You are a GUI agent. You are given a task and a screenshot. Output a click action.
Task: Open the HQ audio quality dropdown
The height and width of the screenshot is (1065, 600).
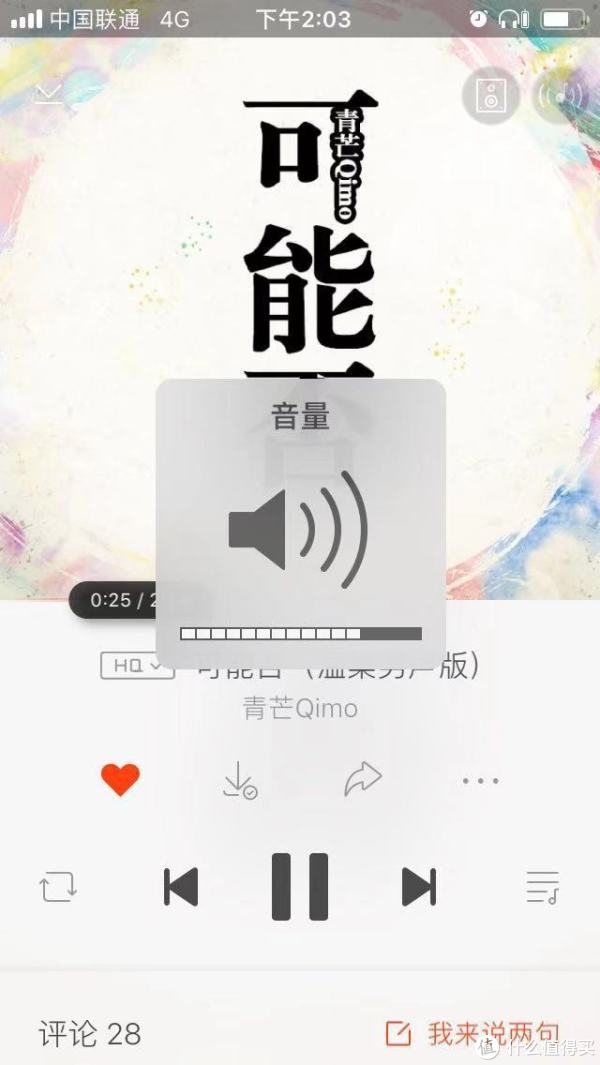click(x=130, y=665)
